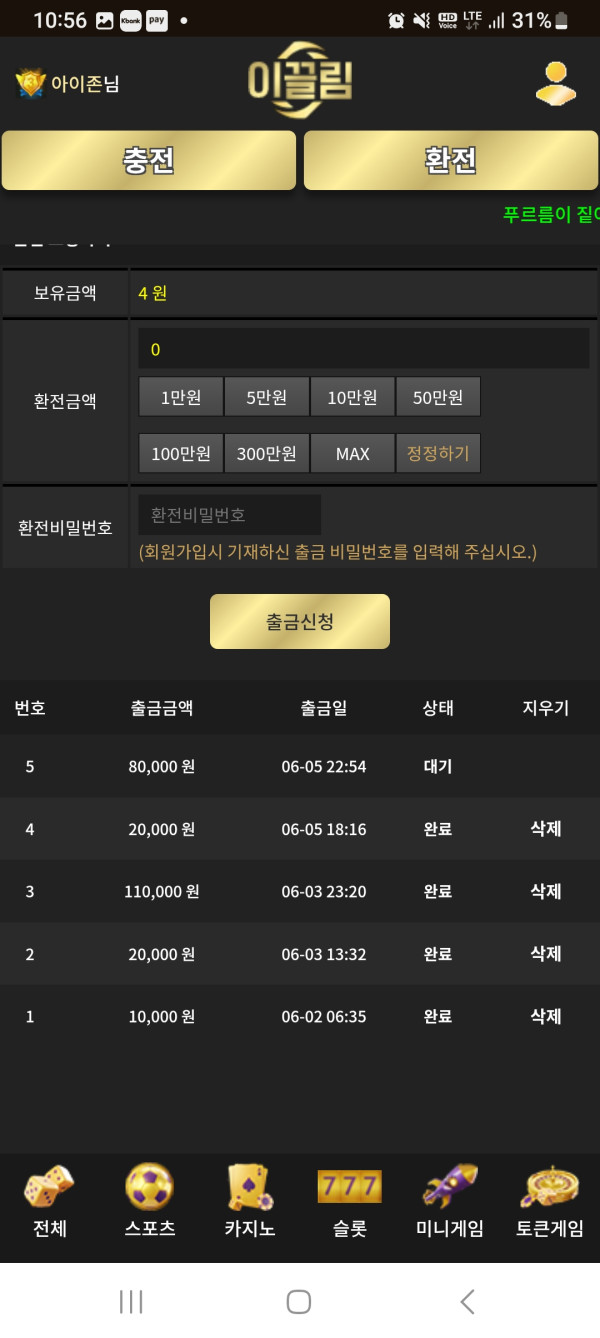Choose the 100만원 amount button

[x=181, y=453]
